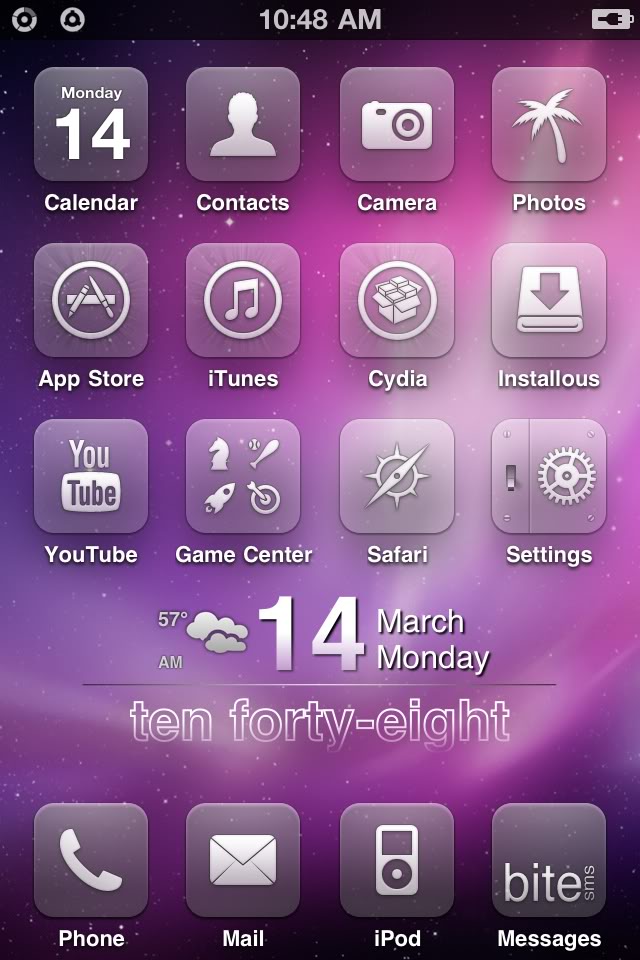Screen dimensions: 640x960
Task: Launch Cydia
Action: [397, 301]
